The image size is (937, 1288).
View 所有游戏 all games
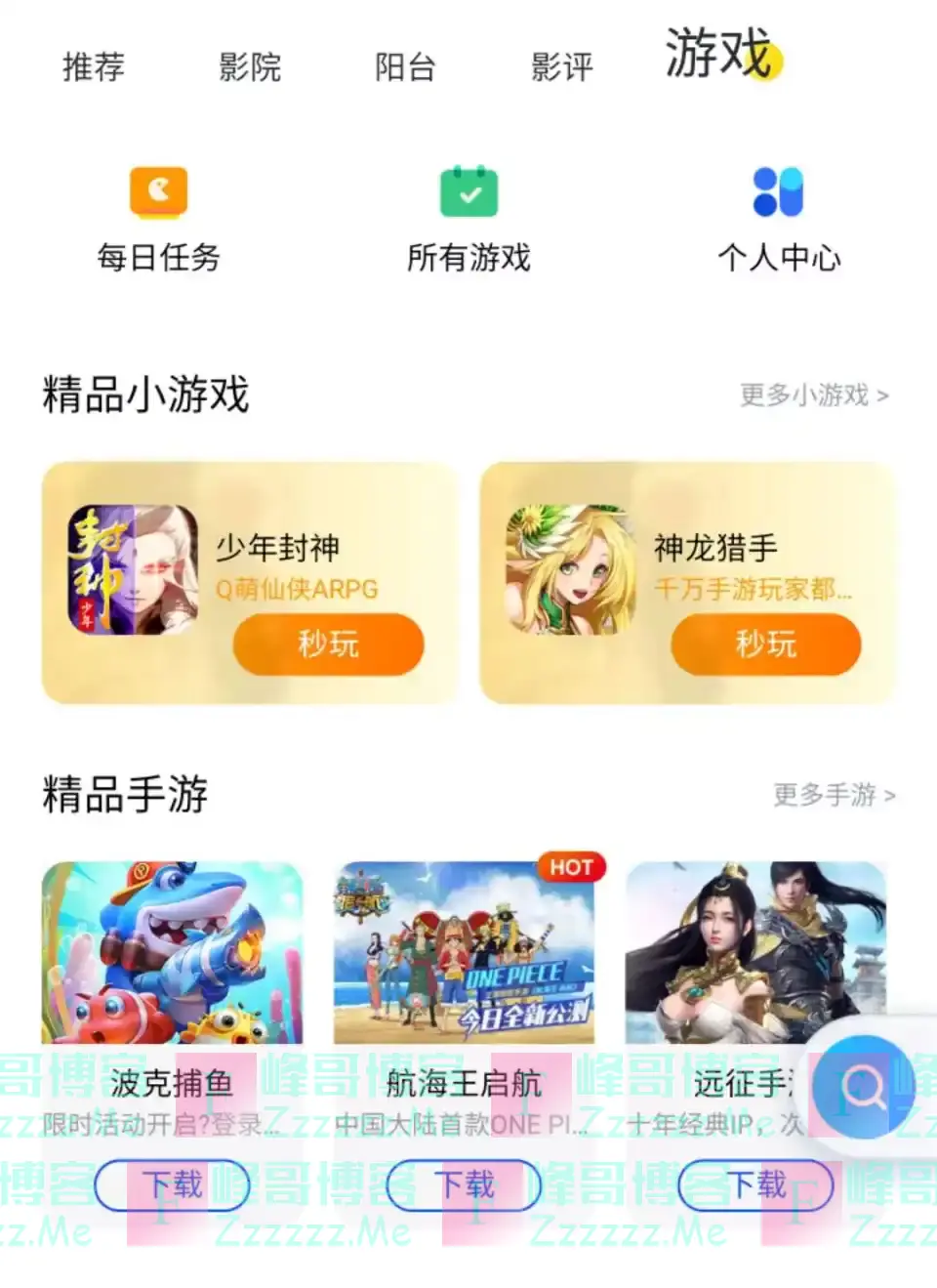(468, 221)
